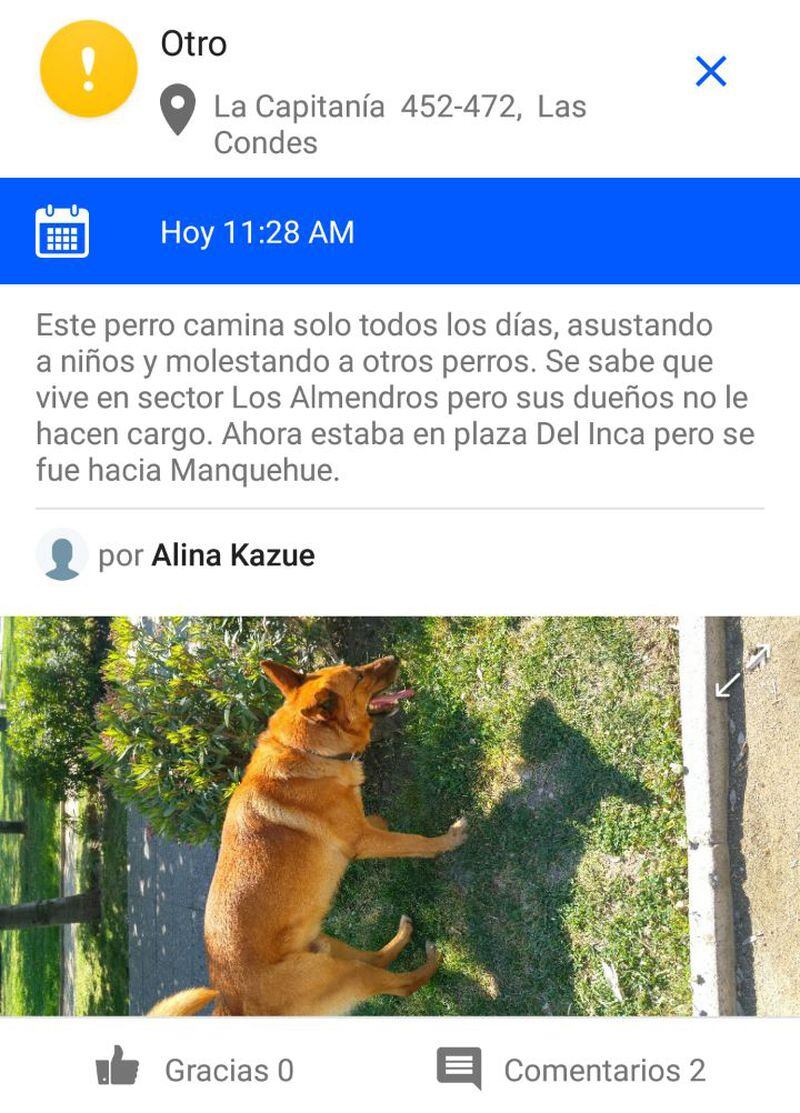Close the report details with the X
Viewport: 800px width, 1113px height.
pyautogui.click(x=710, y=71)
